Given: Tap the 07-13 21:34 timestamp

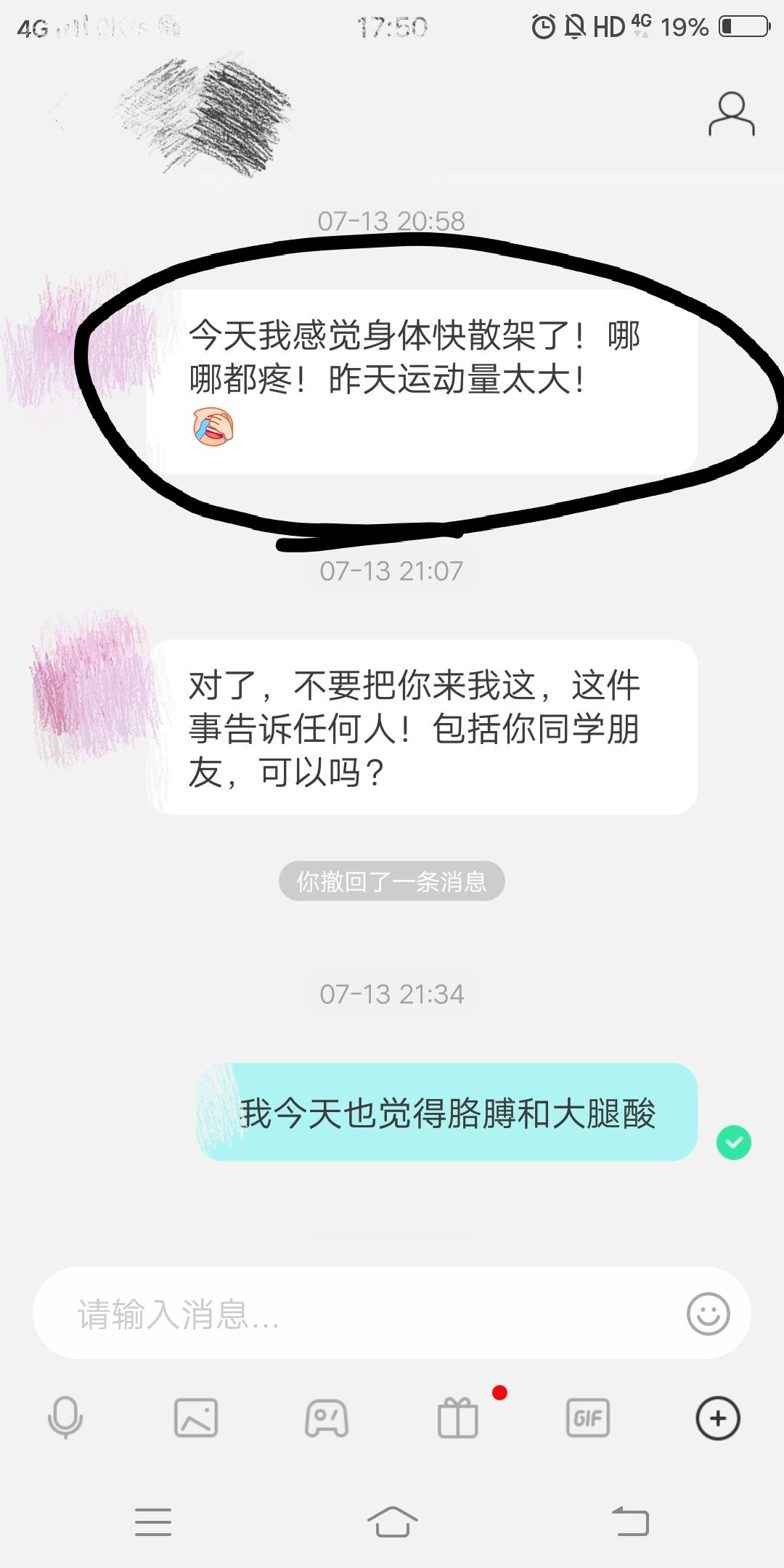Looking at the screenshot, I should tap(392, 995).
